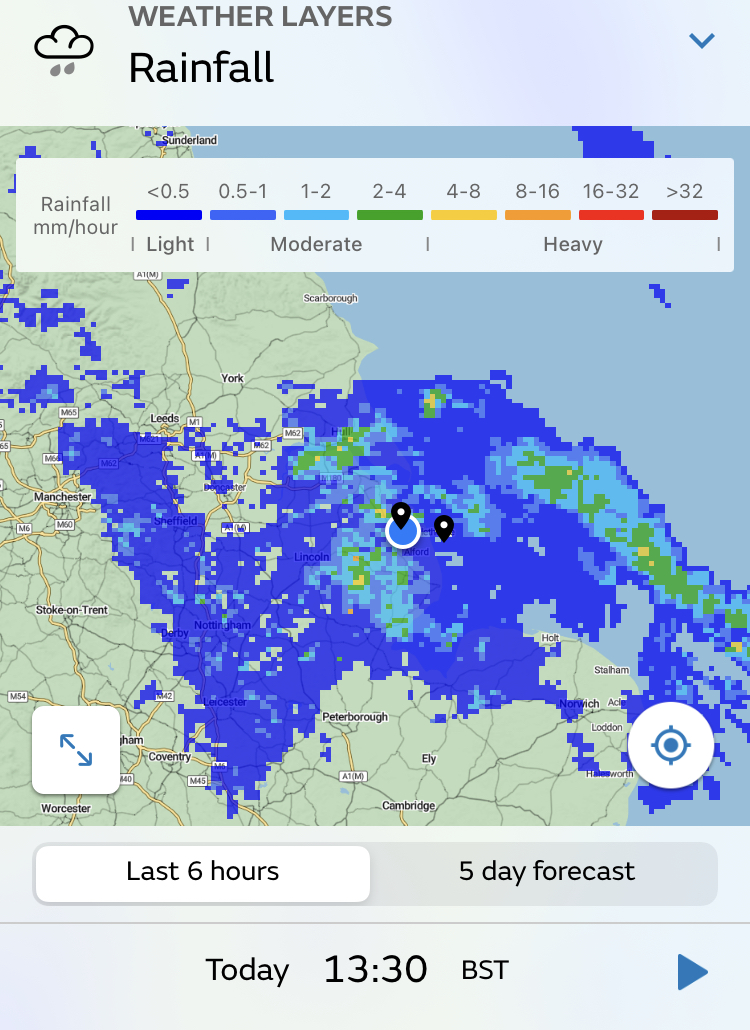Play the rainfall radar animation
The width and height of the screenshot is (750, 1030).
click(x=692, y=971)
